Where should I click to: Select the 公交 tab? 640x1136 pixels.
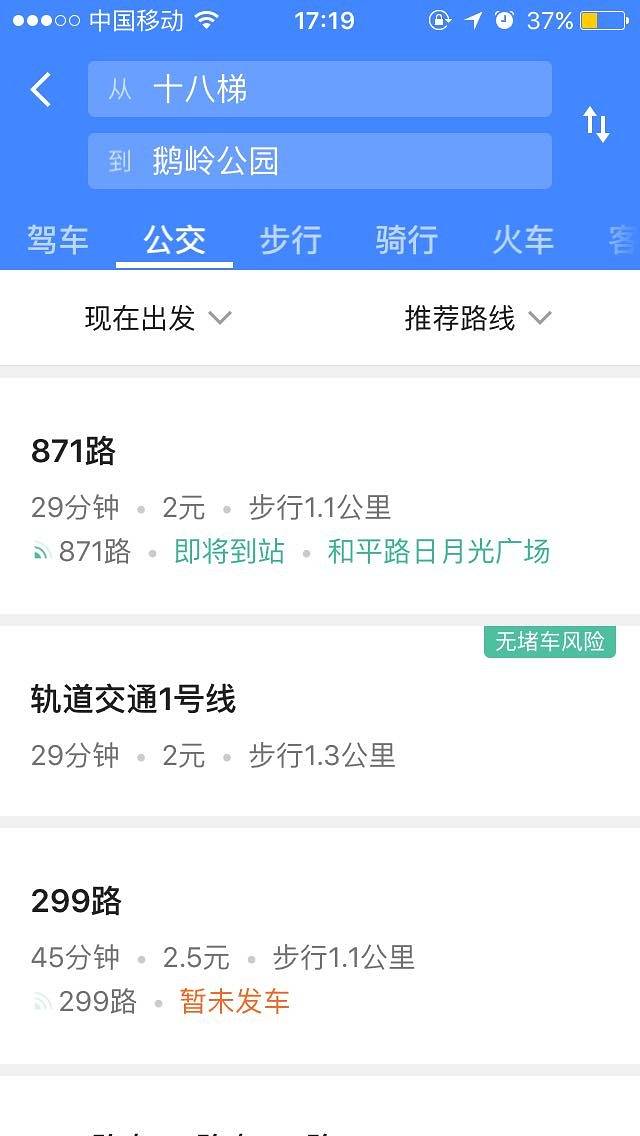(174, 240)
